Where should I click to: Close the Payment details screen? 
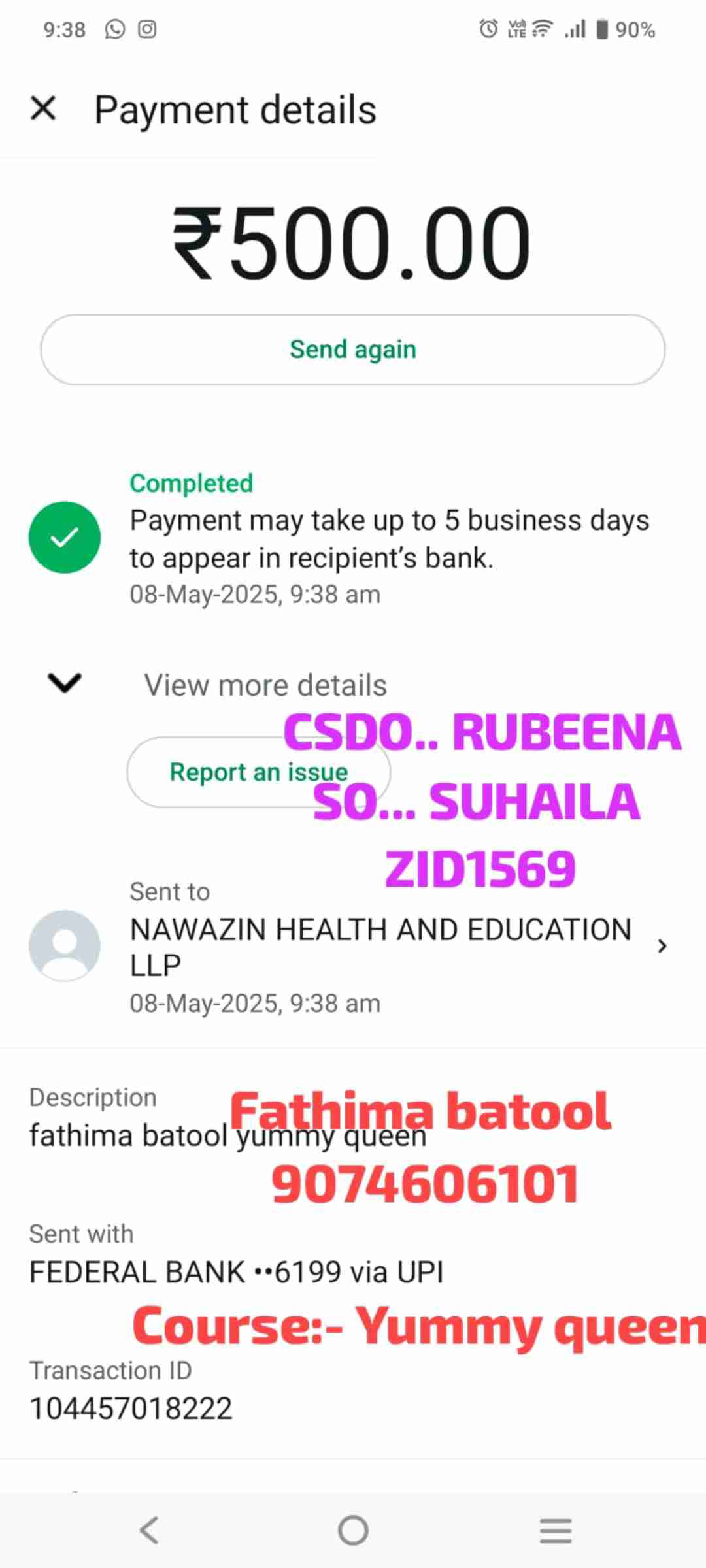(x=43, y=108)
